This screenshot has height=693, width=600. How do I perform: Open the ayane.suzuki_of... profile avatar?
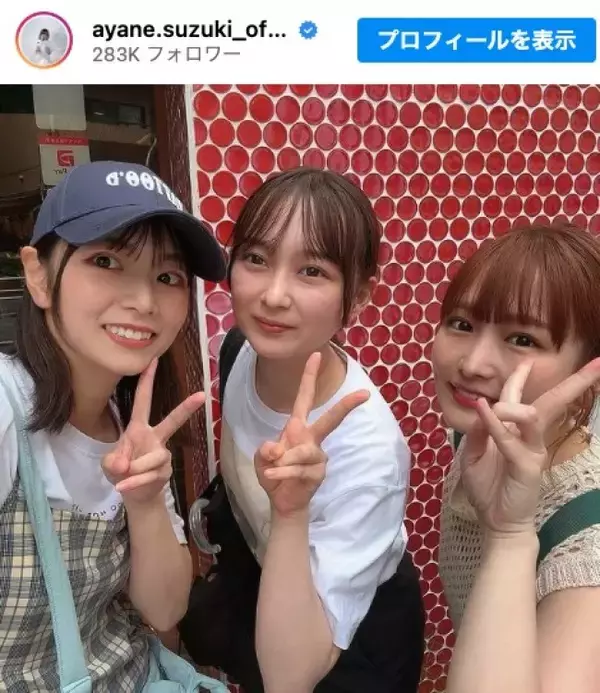click(x=43, y=40)
